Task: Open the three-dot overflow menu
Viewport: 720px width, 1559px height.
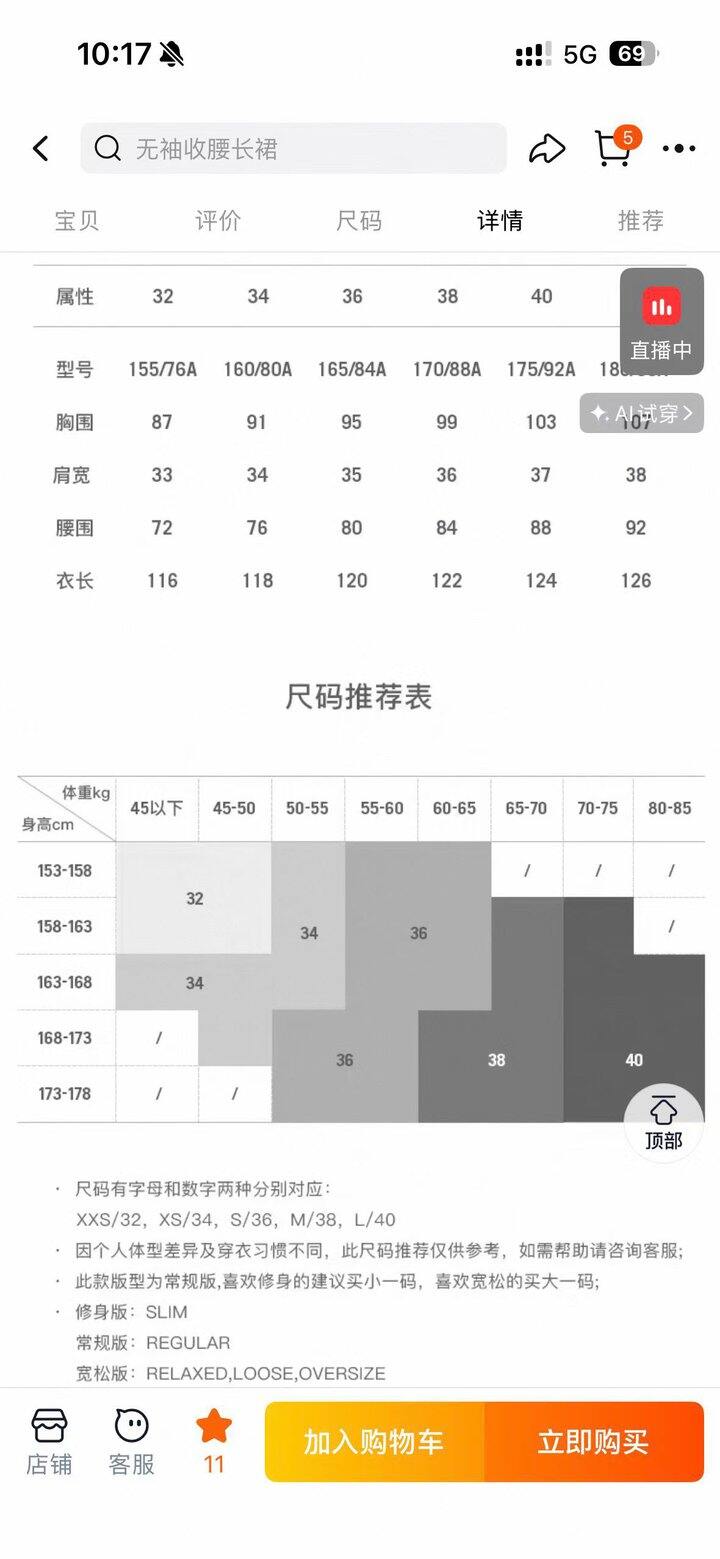Action: point(679,149)
